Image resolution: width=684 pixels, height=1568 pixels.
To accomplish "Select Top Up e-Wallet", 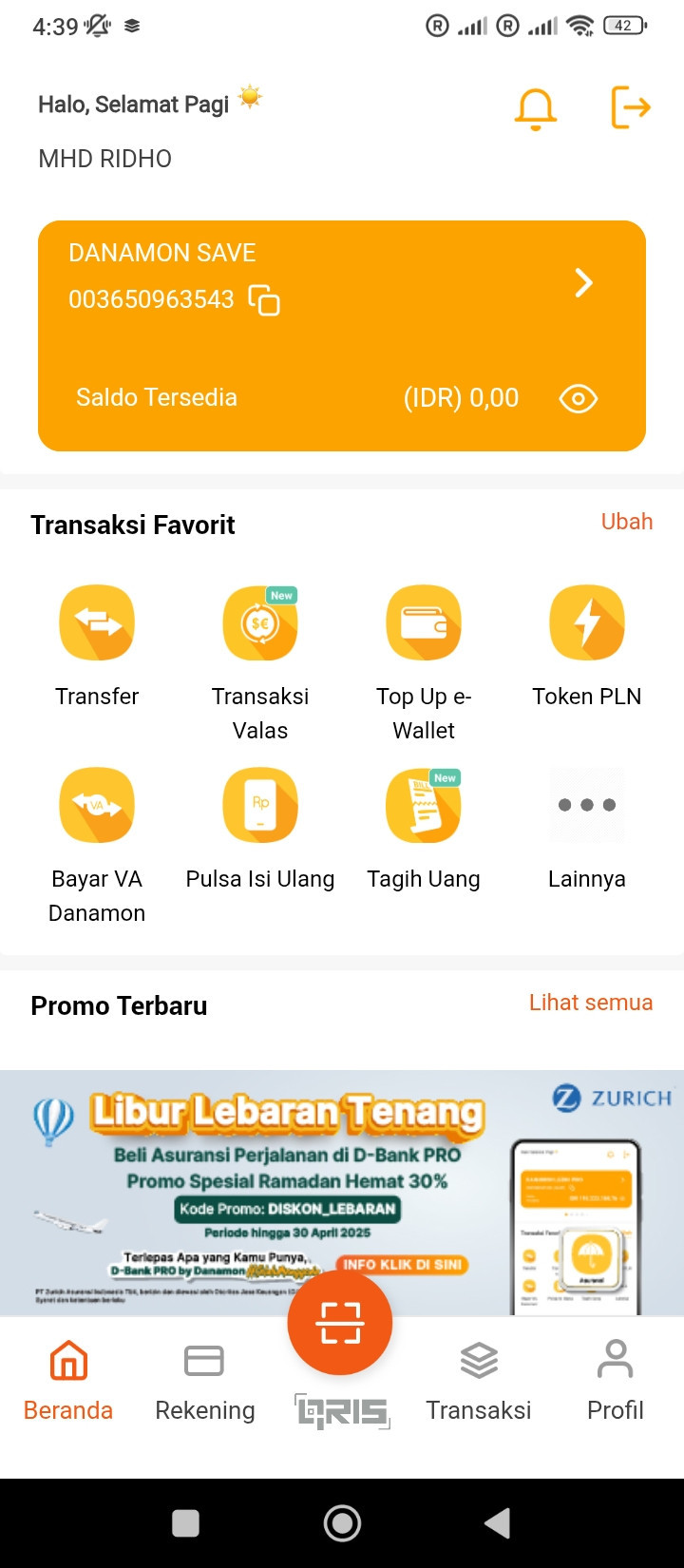I will pyautogui.click(x=424, y=623).
